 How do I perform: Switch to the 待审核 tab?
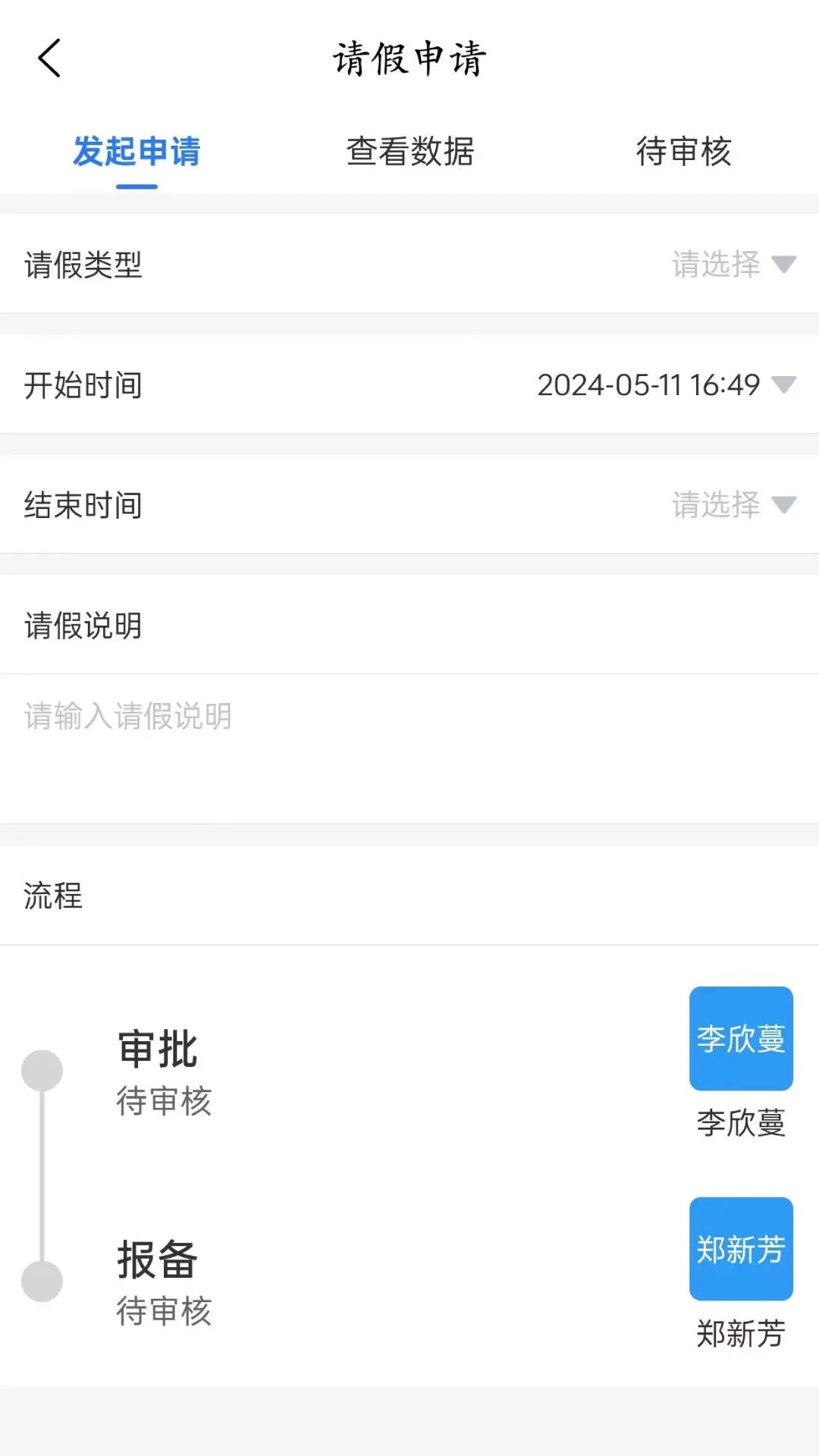click(x=684, y=152)
